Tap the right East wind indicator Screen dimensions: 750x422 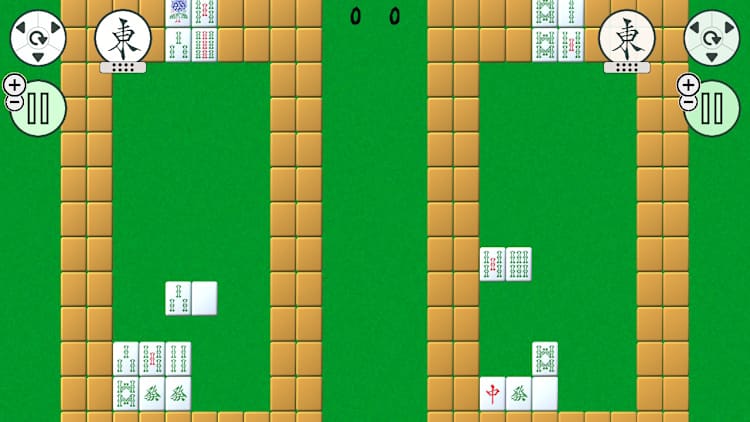(627, 38)
